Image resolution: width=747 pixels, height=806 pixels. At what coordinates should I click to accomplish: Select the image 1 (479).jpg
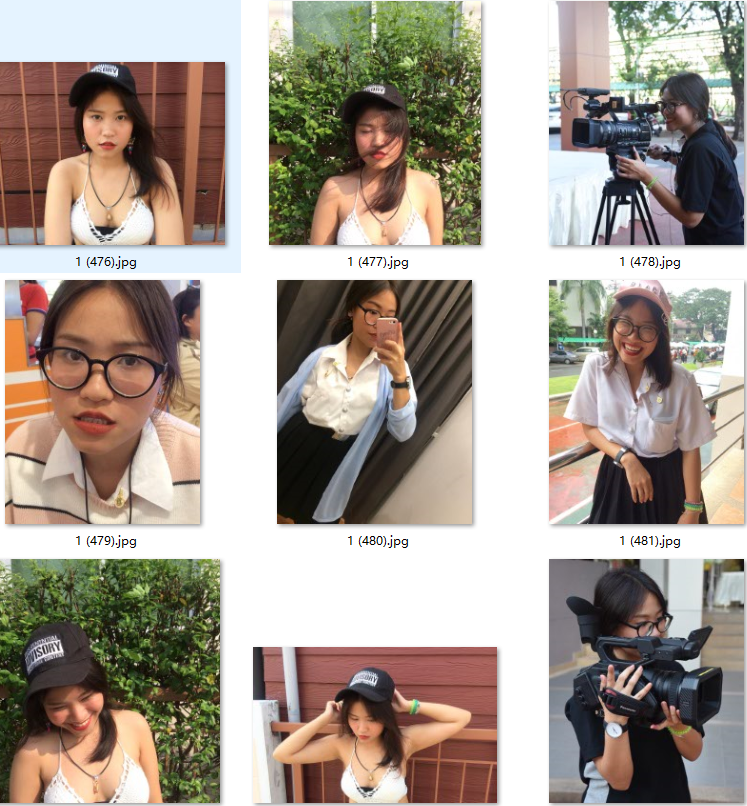[x=102, y=401]
